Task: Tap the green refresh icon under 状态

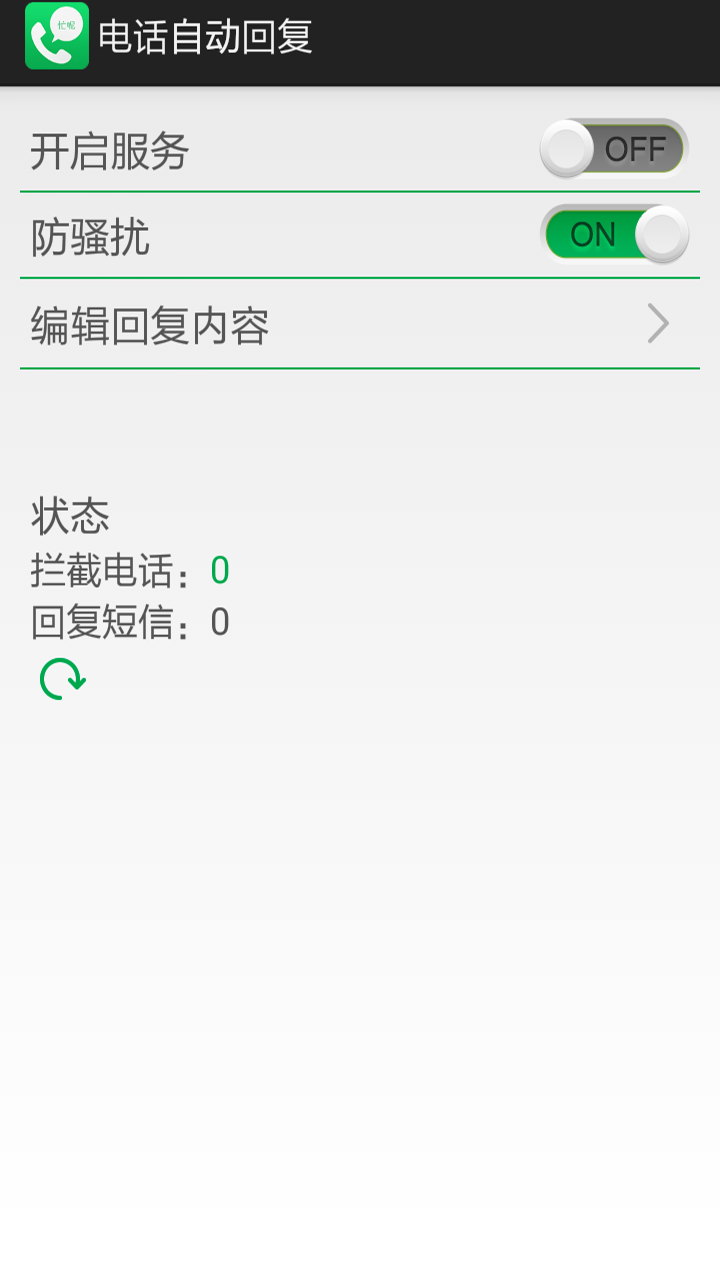Action: pyautogui.click(x=62, y=679)
